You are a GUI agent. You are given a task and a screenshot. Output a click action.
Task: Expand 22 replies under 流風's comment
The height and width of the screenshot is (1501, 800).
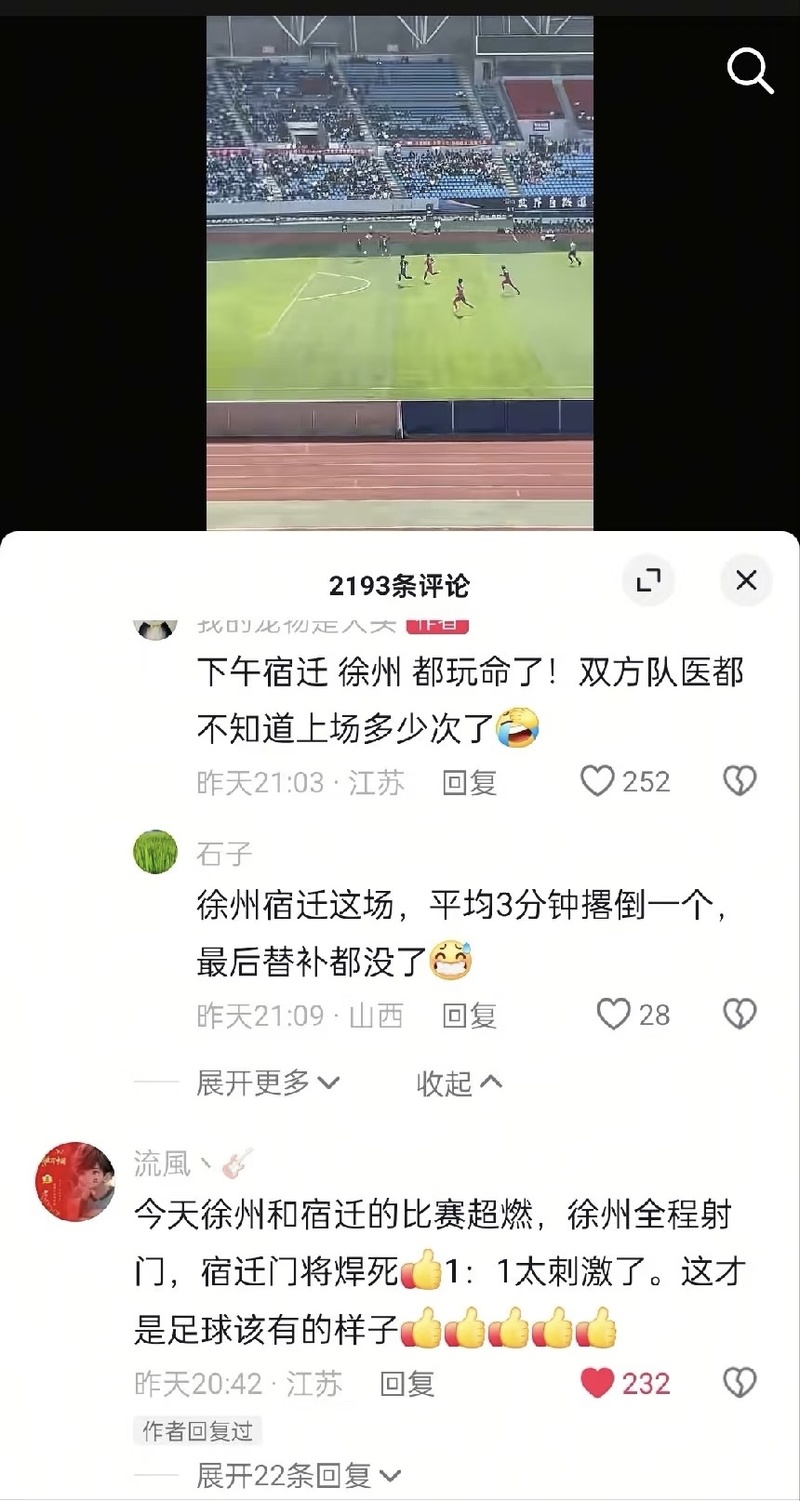coord(298,1475)
